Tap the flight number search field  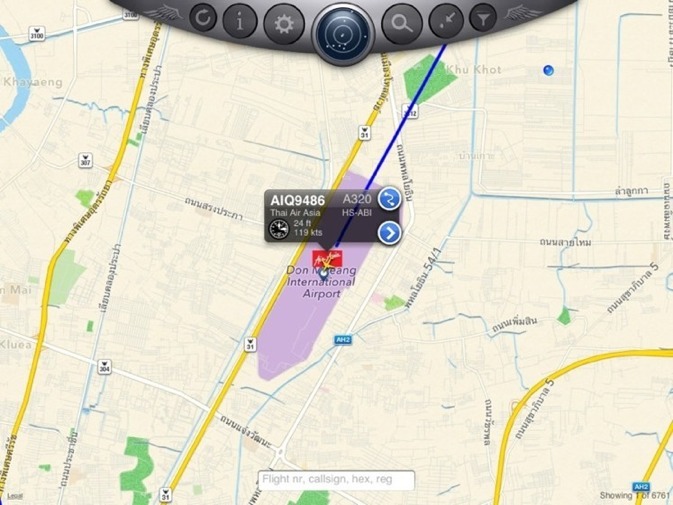click(x=336, y=480)
